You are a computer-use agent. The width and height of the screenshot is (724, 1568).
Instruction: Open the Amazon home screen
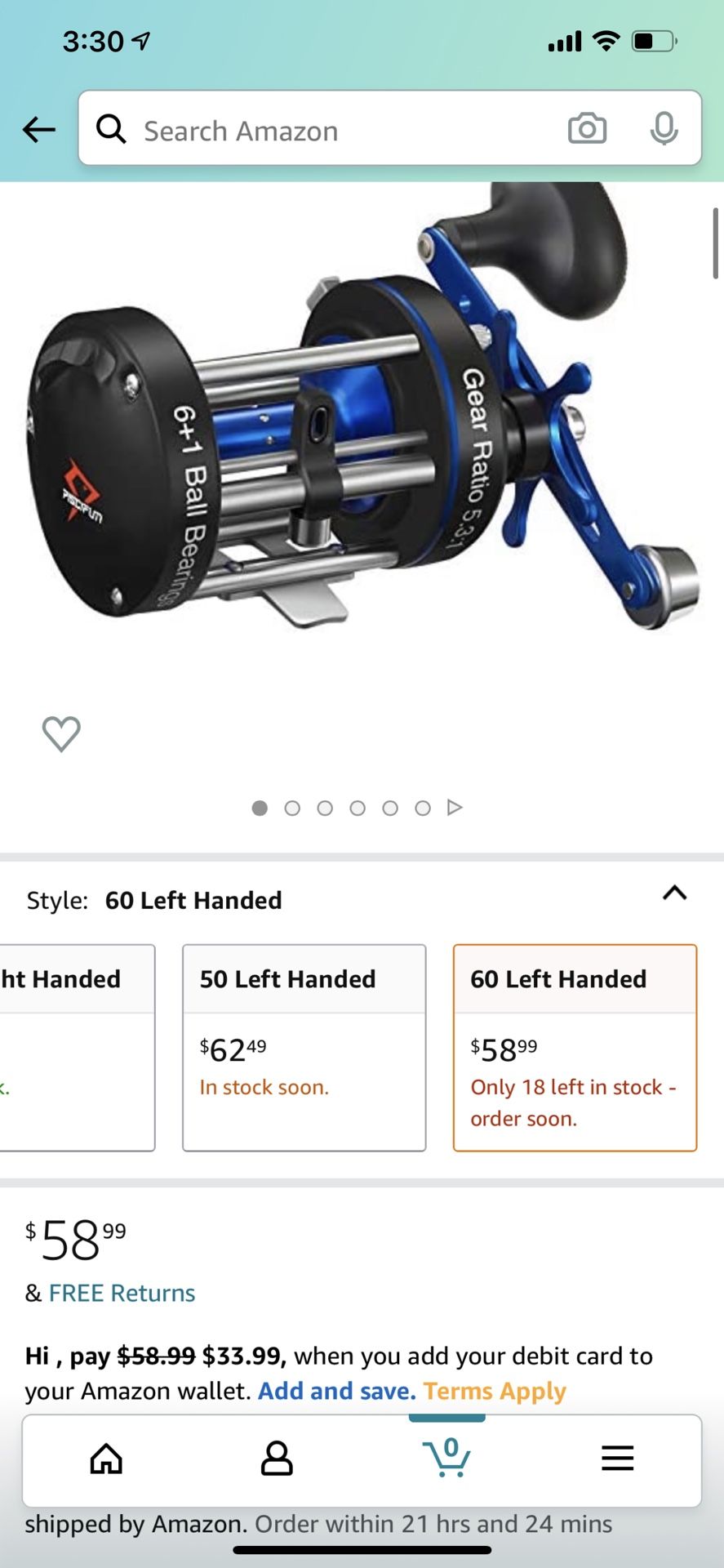click(105, 1458)
